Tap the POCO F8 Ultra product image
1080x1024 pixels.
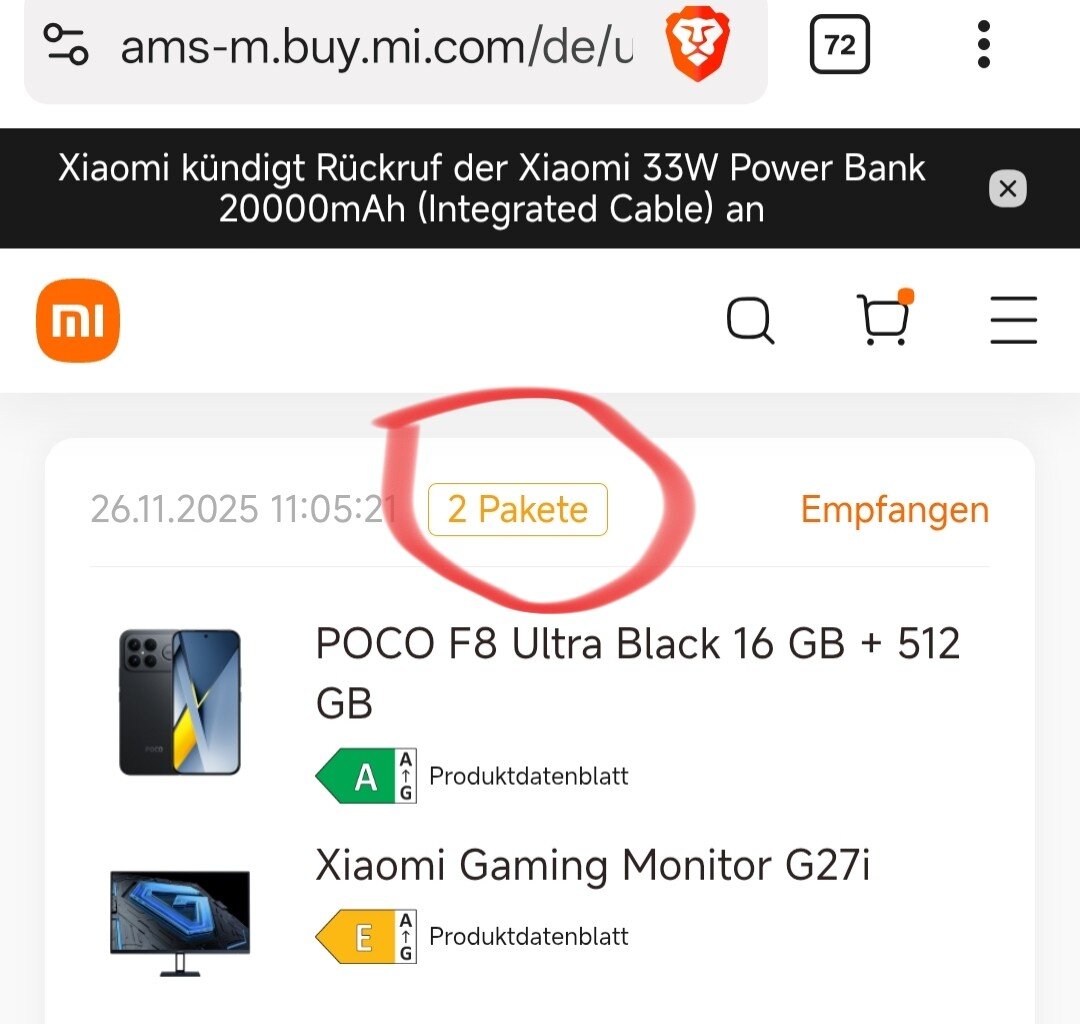[180, 702]
